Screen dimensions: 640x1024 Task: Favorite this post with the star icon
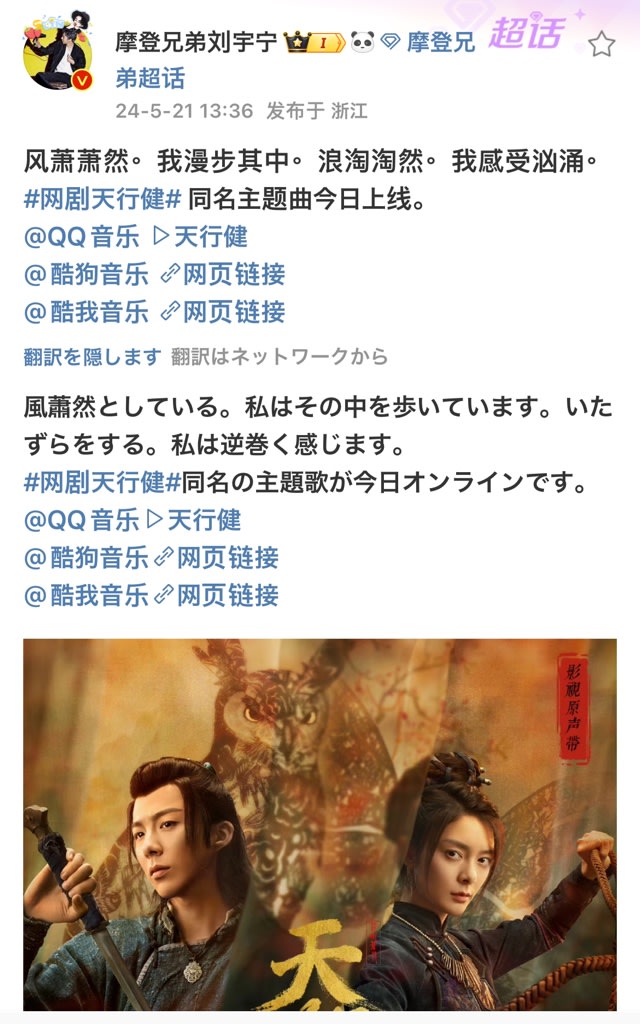pyautogui.click(x=600, y=44)
